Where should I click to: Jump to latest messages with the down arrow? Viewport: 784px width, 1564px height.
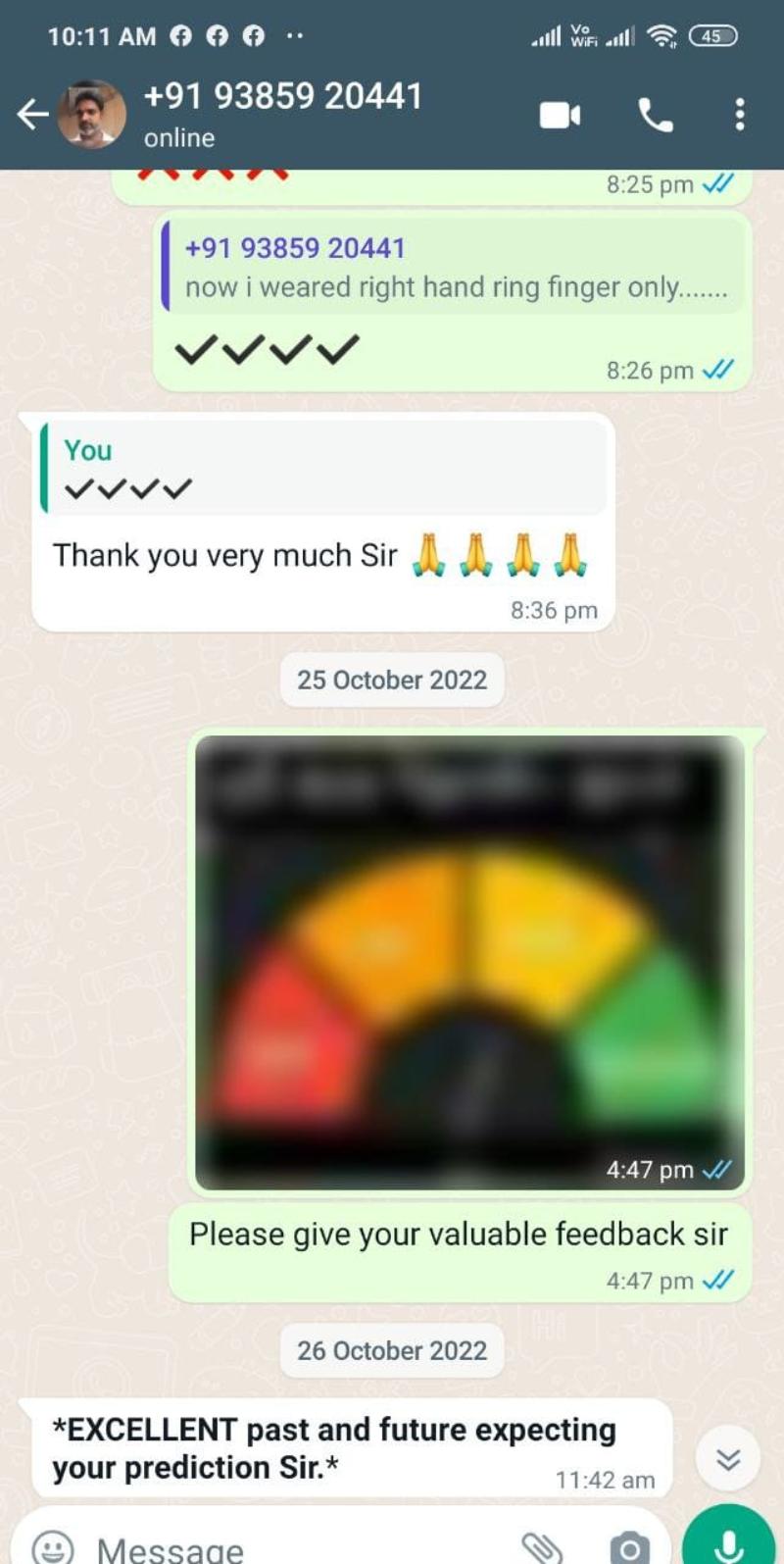728,1459
